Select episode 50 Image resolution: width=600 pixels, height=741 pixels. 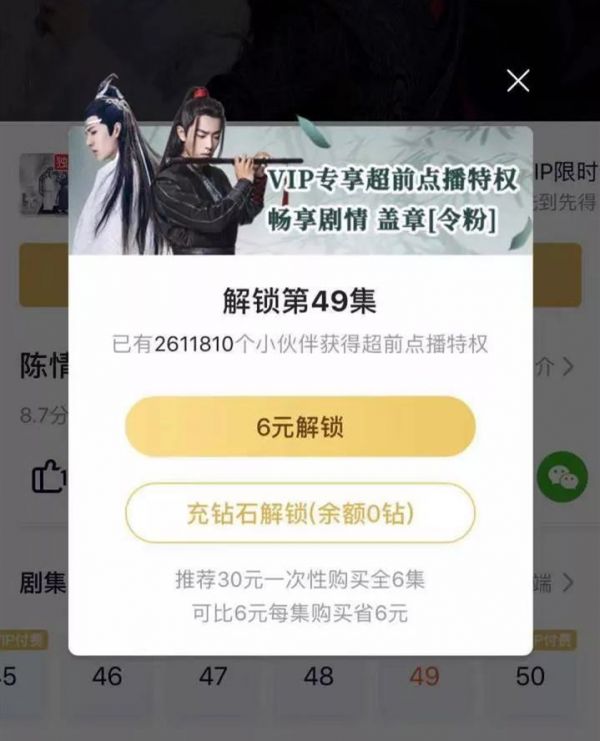pyautogui.click(x=530, y=677)
